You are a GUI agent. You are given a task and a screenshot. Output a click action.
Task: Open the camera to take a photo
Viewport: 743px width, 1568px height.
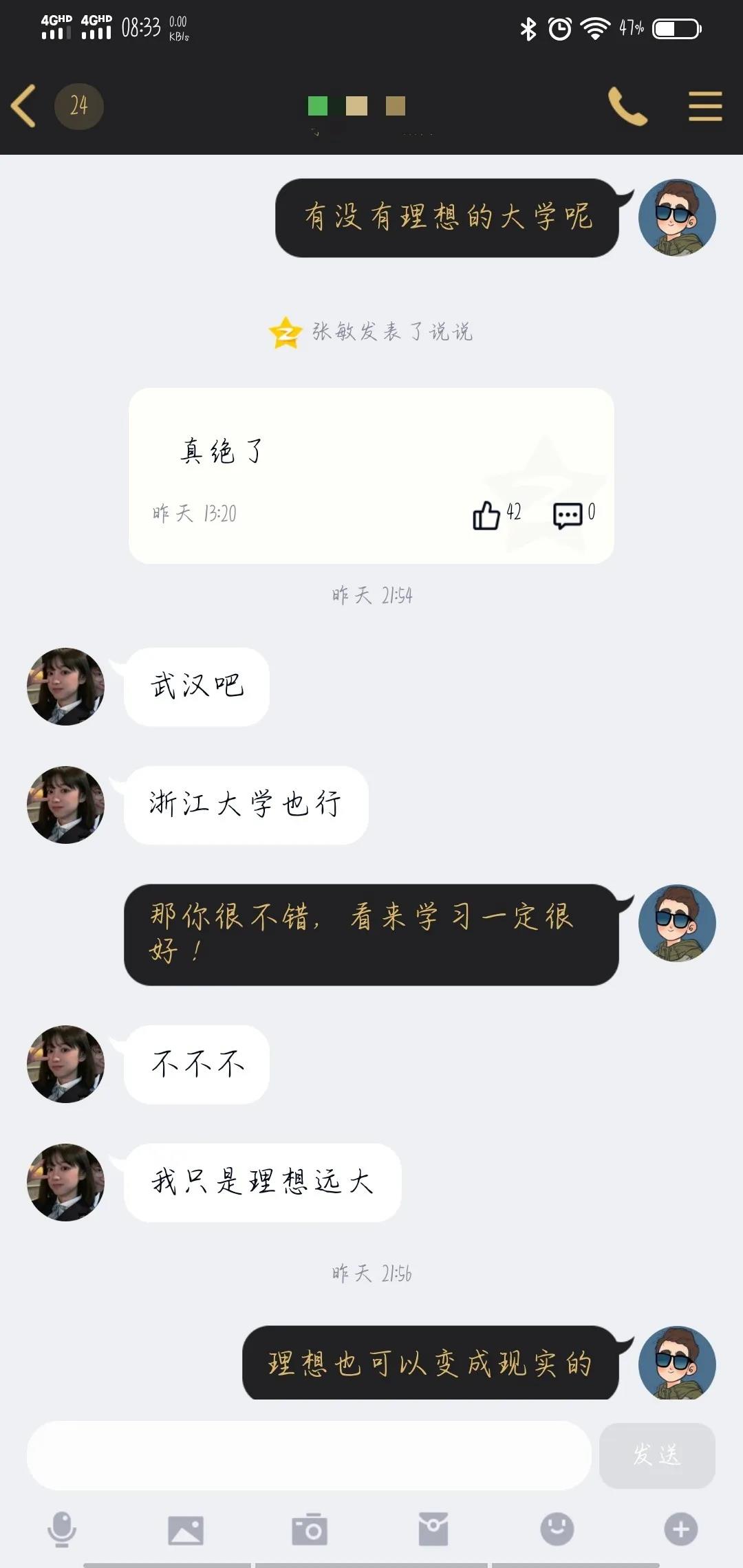pyautogui.click(x=310, y=1530)
